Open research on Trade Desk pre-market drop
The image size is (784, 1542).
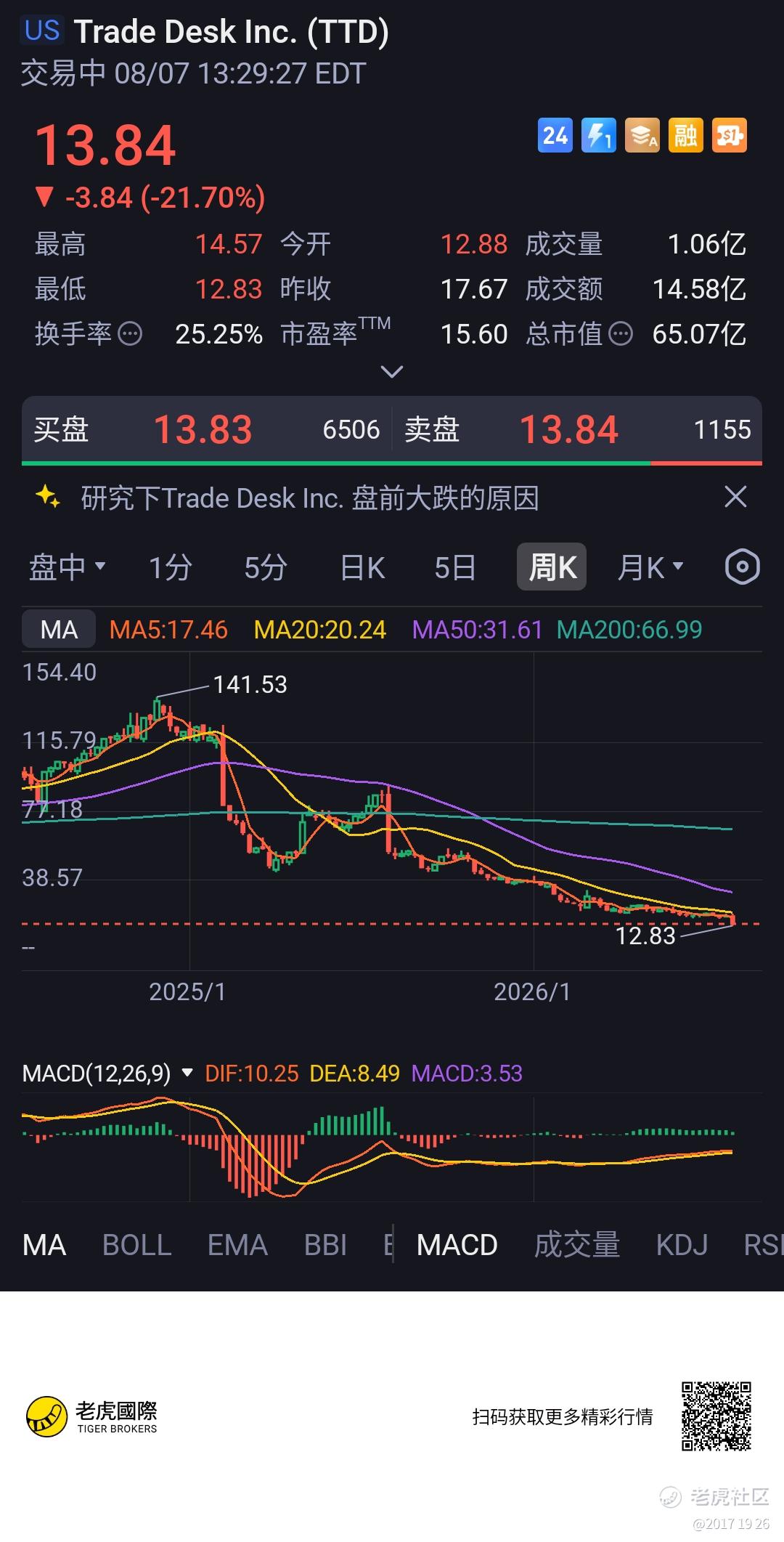(x=310, y=498)
